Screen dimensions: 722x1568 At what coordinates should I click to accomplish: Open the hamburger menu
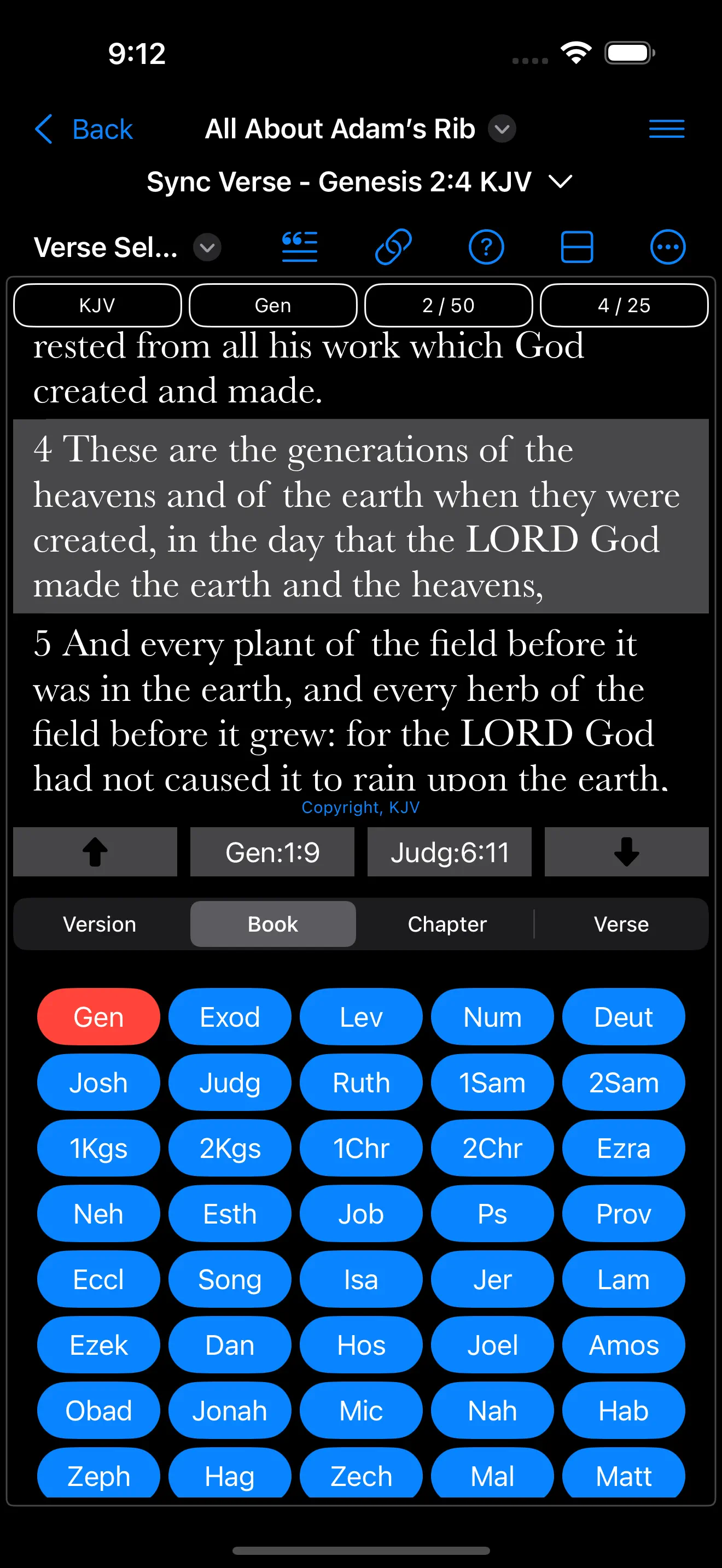667,128
